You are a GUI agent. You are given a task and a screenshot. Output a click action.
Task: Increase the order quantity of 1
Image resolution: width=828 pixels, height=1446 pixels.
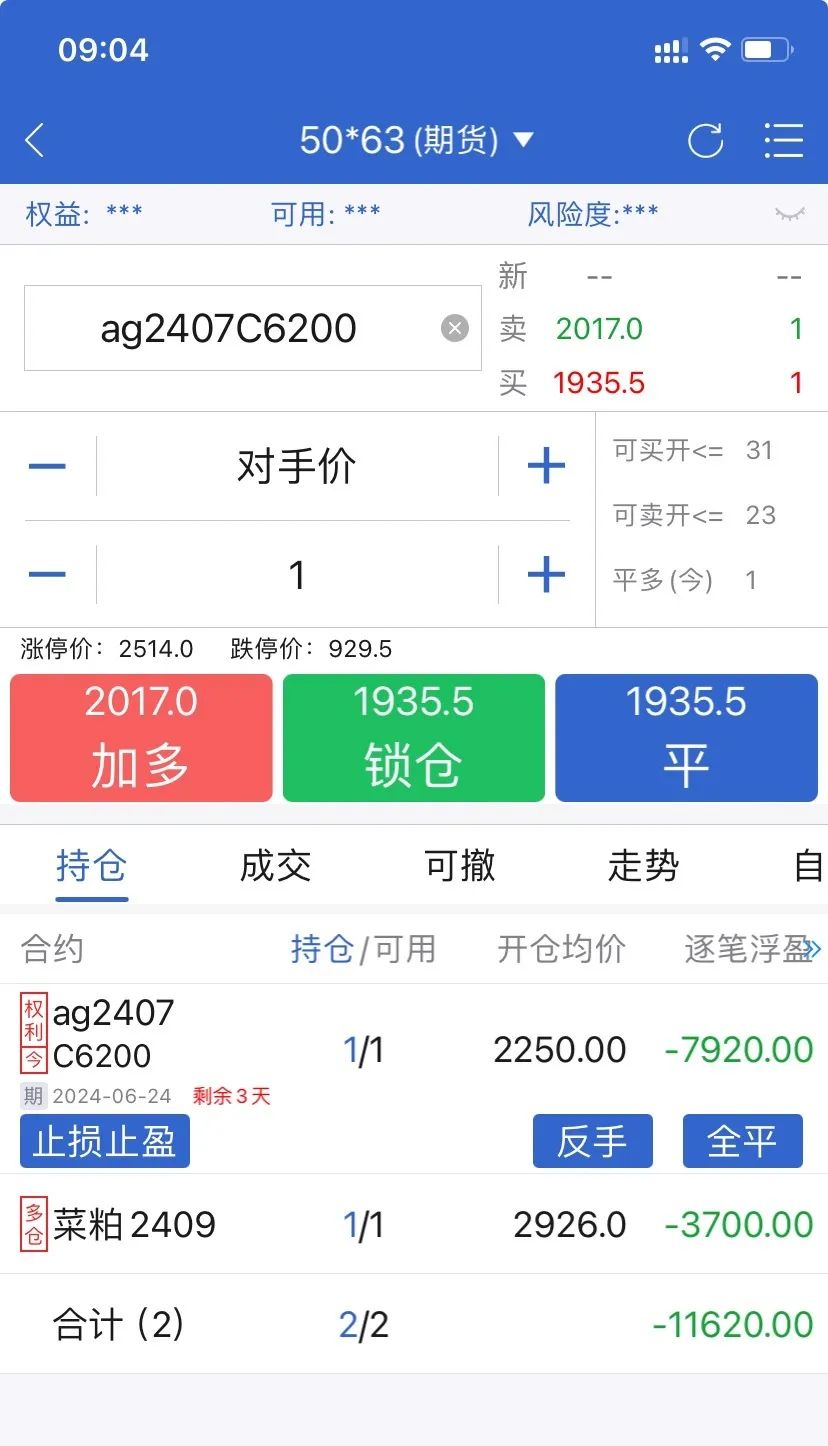point(546,575)
